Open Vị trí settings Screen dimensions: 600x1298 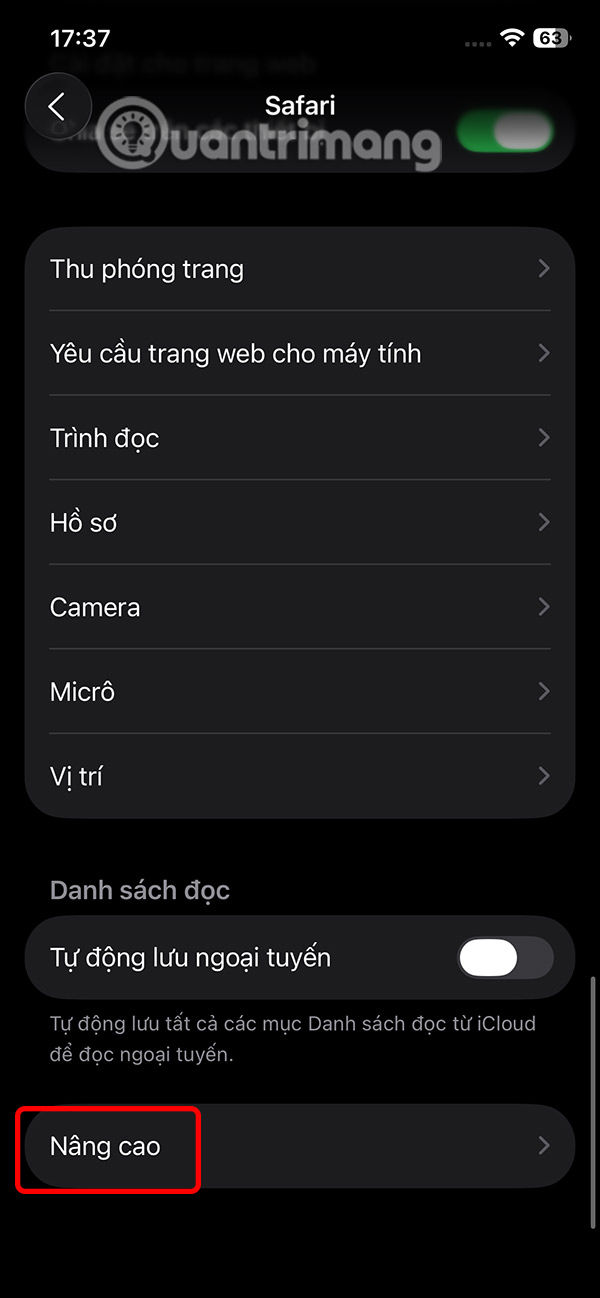300,776
